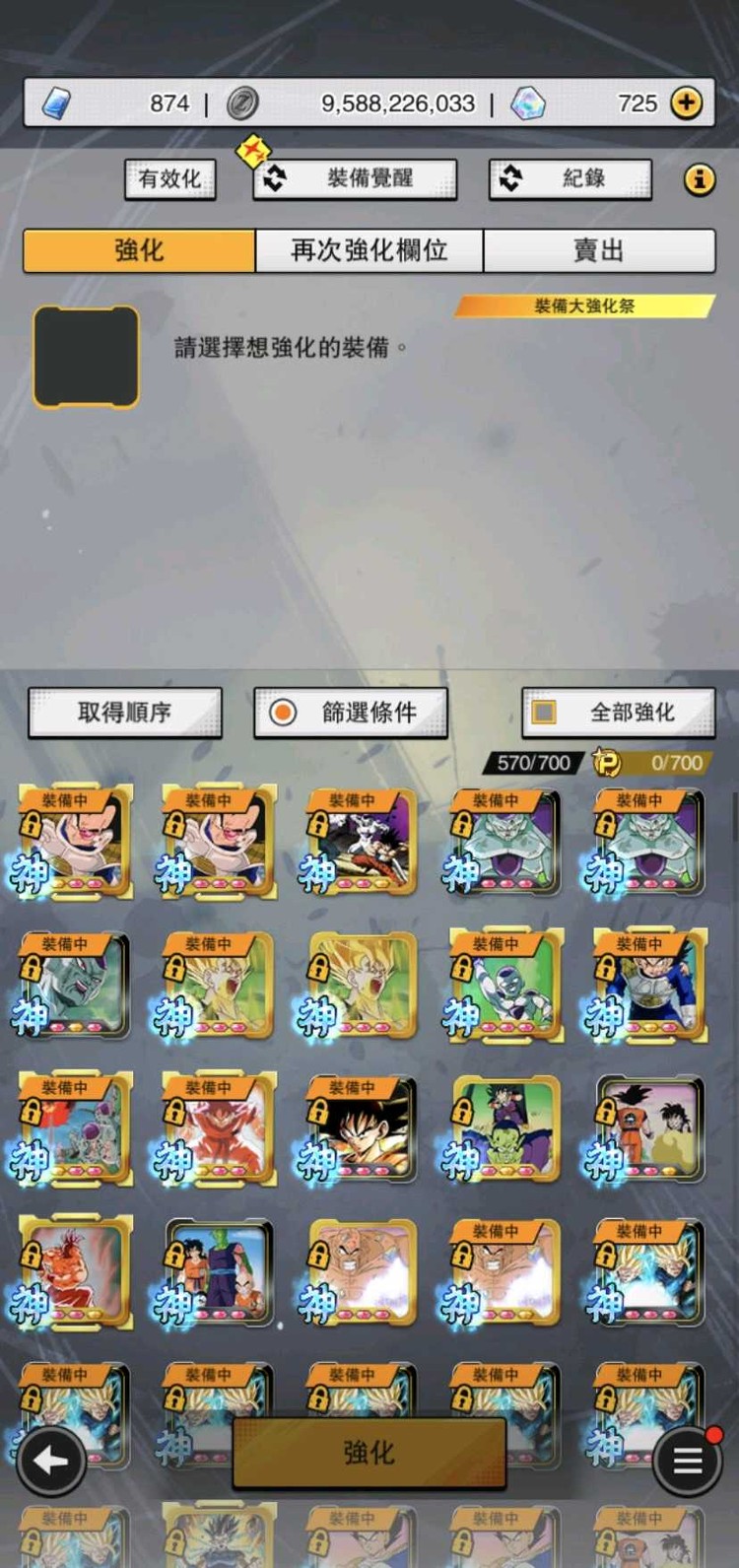Open the 紀錄 records button
The image size is (739, 1568).
tap(570, 178)
